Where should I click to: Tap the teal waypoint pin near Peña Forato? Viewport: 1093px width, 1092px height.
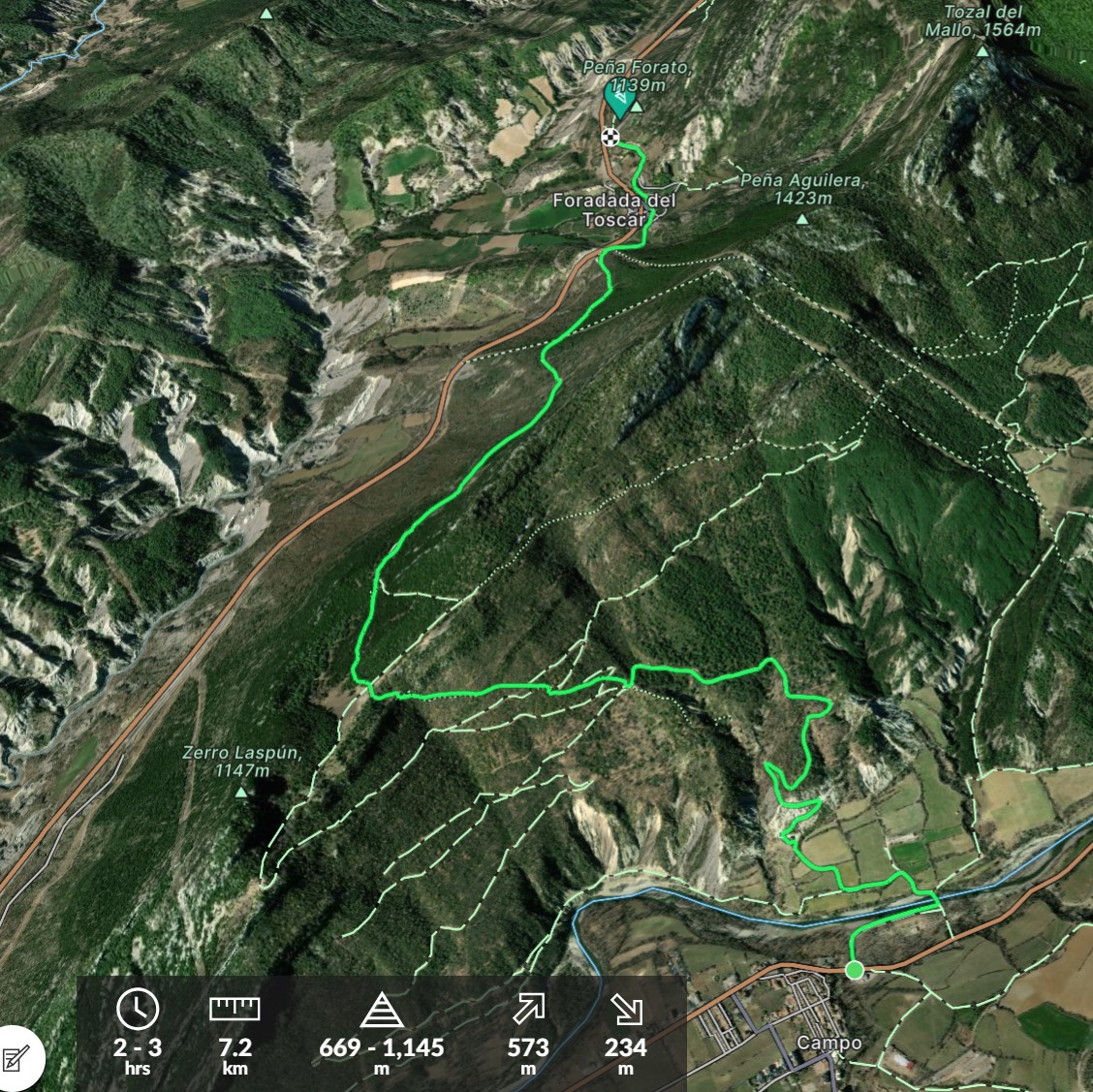pyautogui.click(x=617, y=99)
